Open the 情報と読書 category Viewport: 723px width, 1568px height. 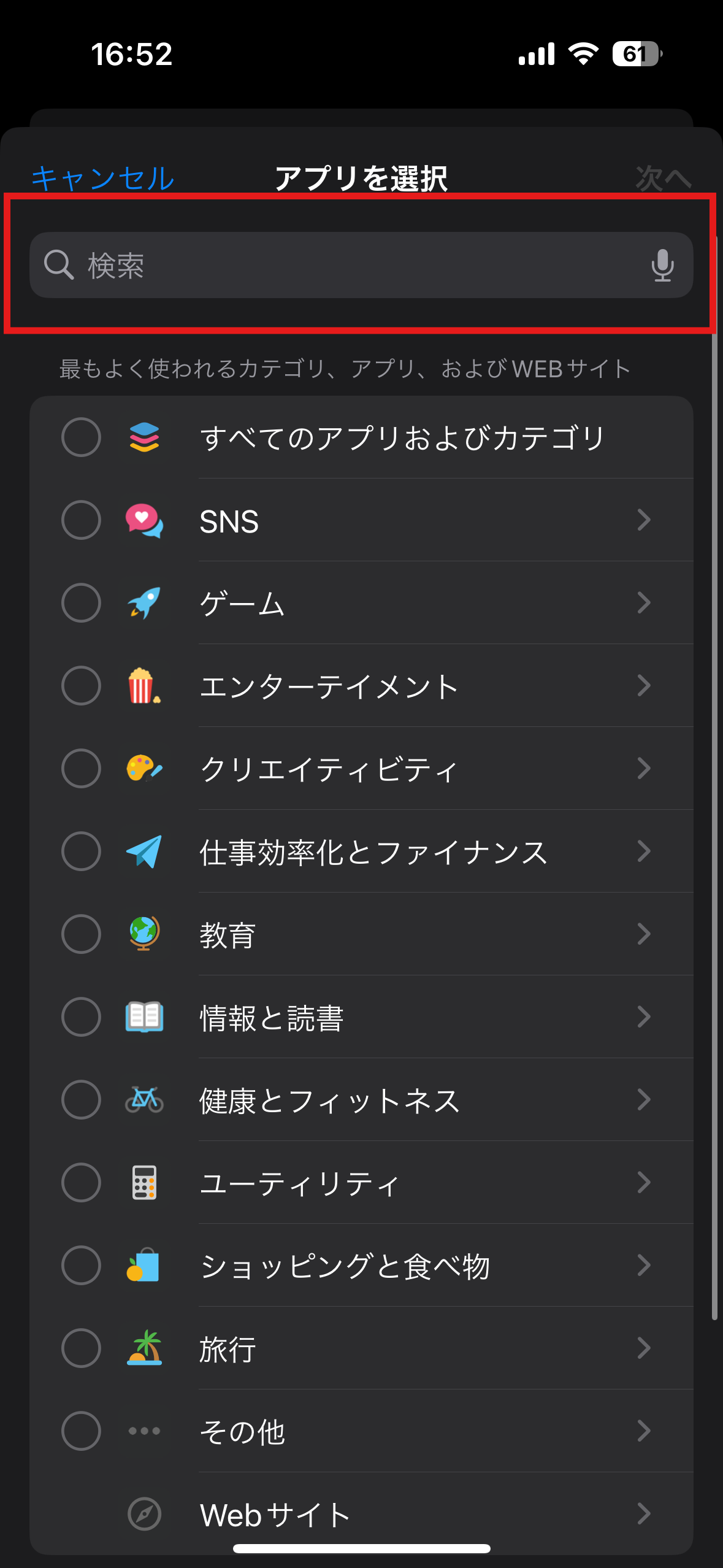click(x=643, y=1017)
